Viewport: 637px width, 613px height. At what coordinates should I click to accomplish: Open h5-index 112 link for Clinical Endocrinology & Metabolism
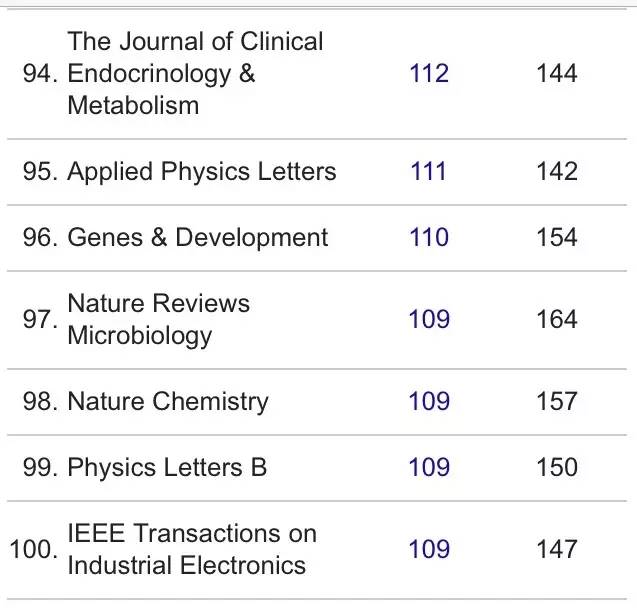tap(428, 74)
